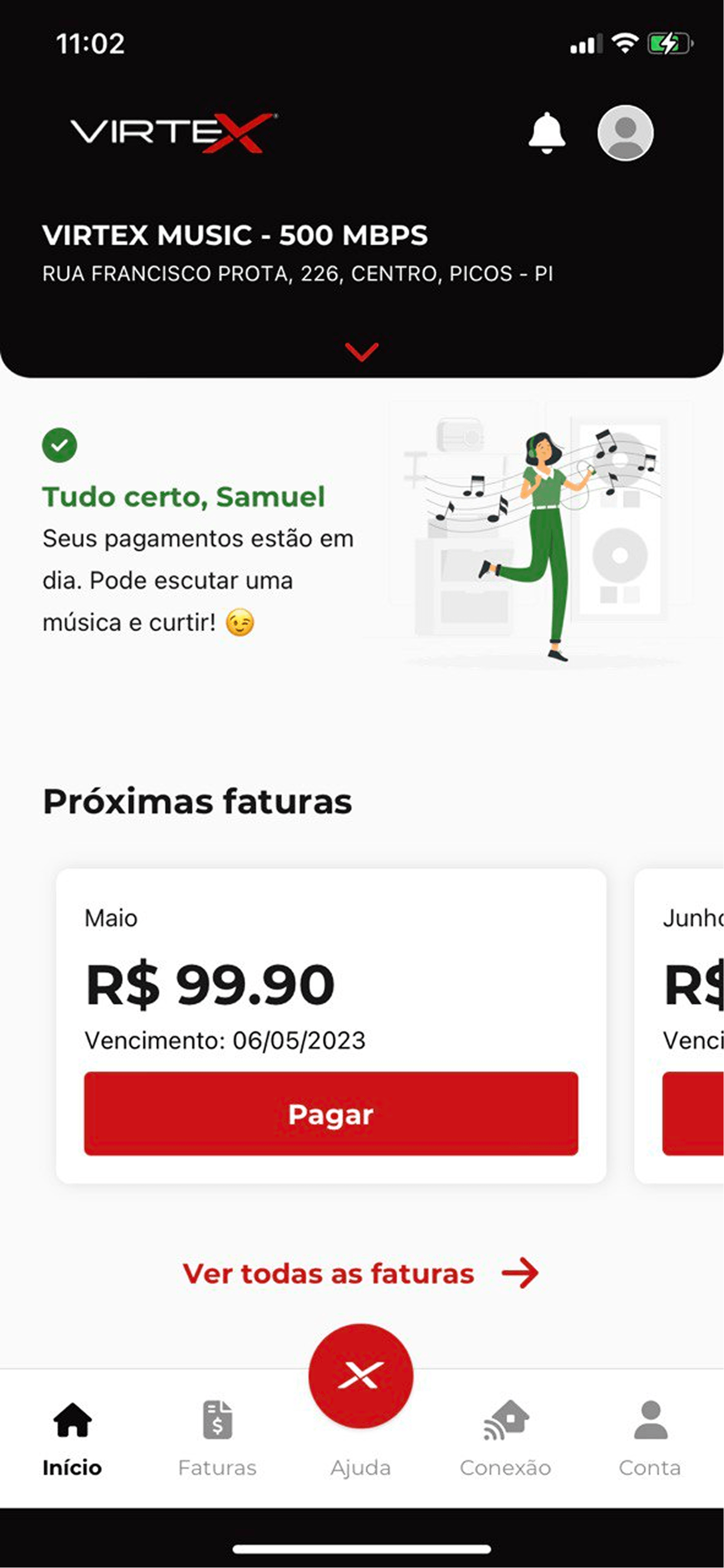Tap the green payment status checkmark
The width and height of the screenshot is (724, 1568).
pyautogui.click(x=59, y=445)
